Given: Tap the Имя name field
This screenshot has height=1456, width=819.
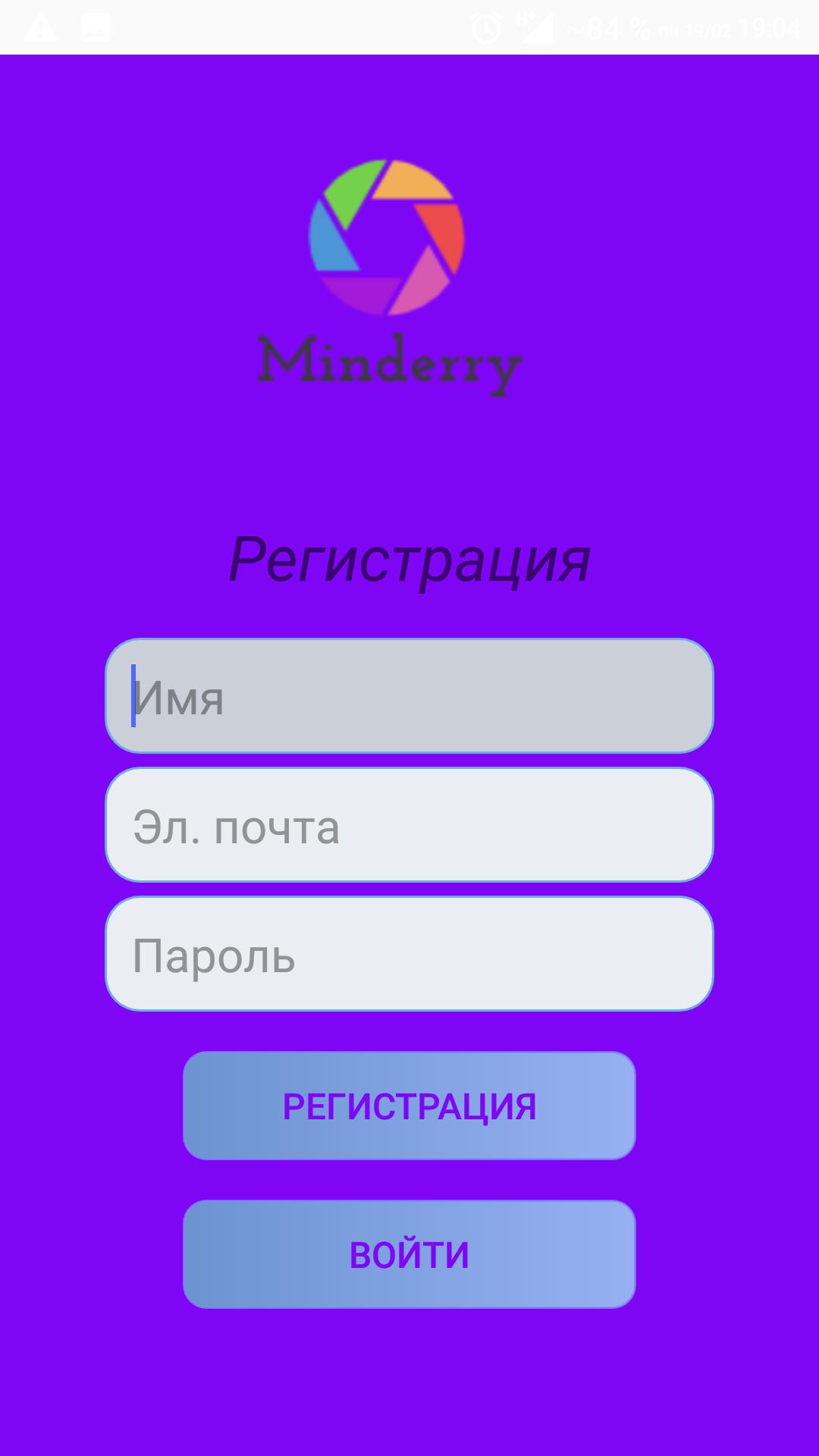Looking at the screenshot, I should pyautogui.click(x=409, y=696).
